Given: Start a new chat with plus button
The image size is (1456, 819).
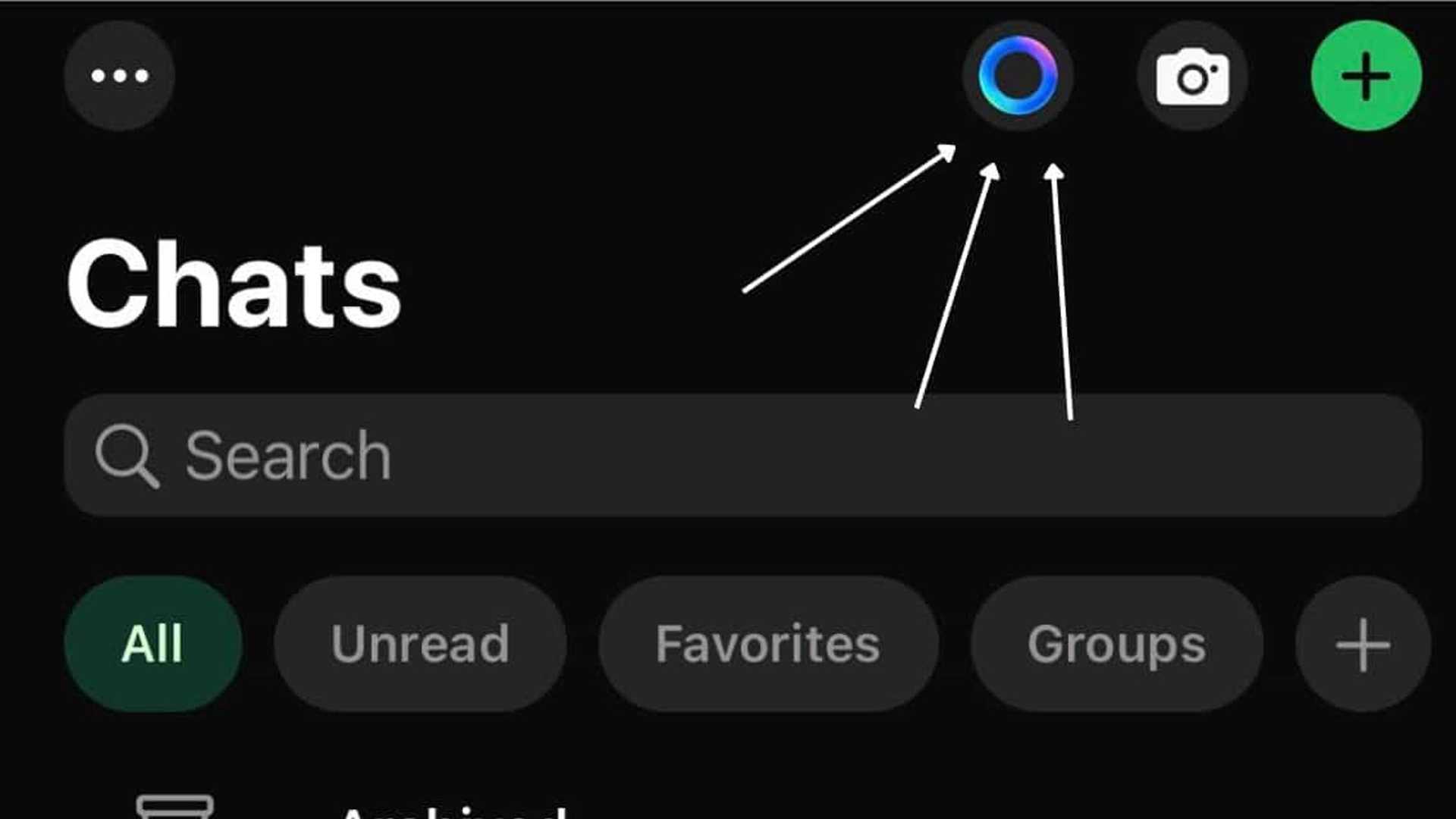Looking at the screenshot, I should [x=1366, y=76].
